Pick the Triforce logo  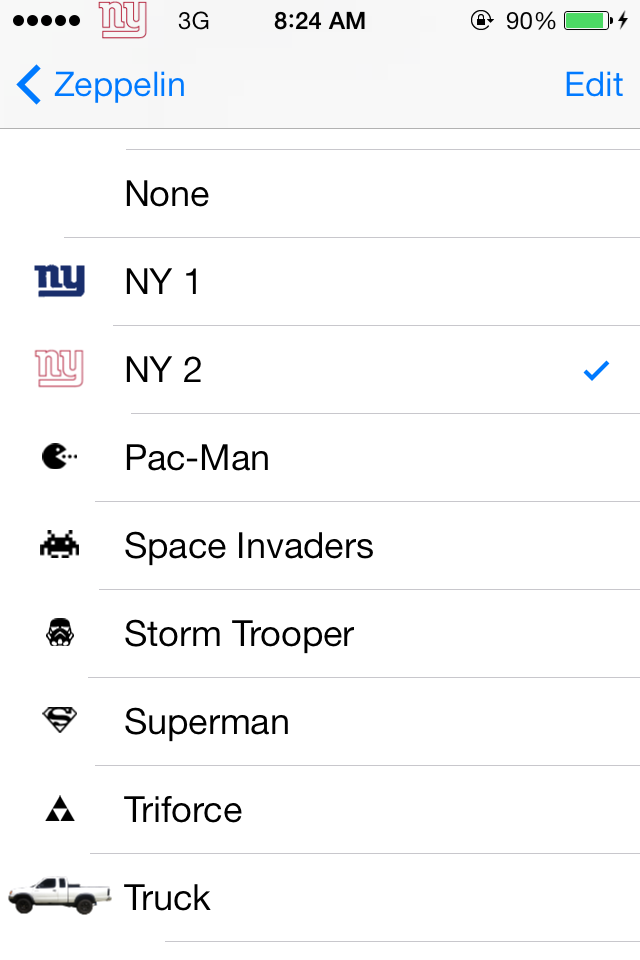(x=320, y=809)
